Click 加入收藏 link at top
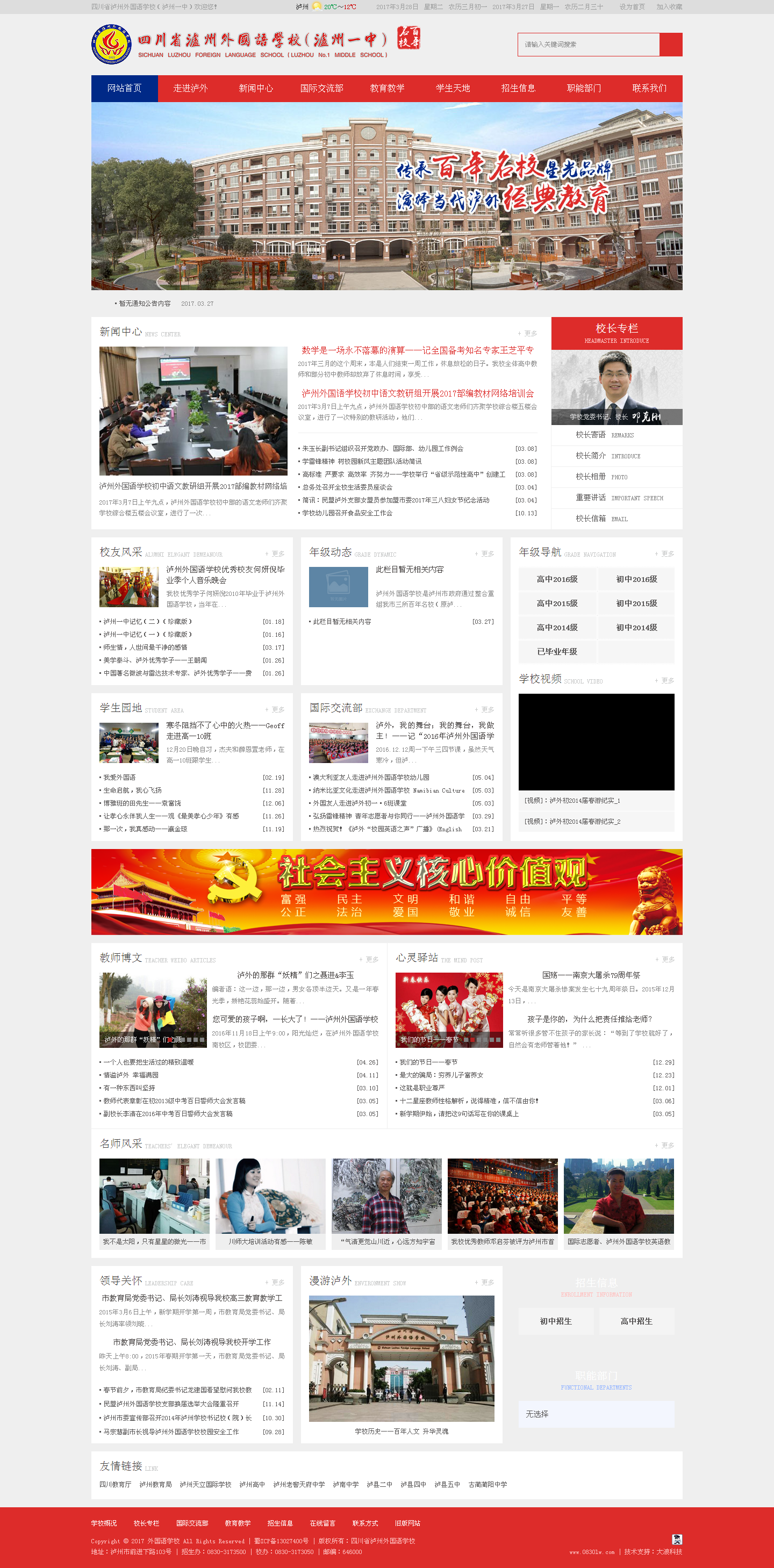This screenshot has height=1568, width=774. (x=669, y=6)
